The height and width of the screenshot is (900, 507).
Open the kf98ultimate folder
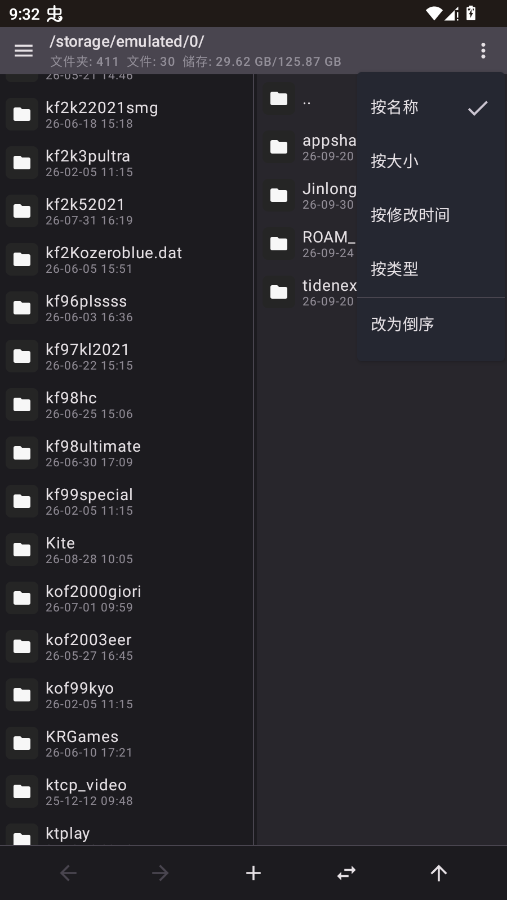126,453
